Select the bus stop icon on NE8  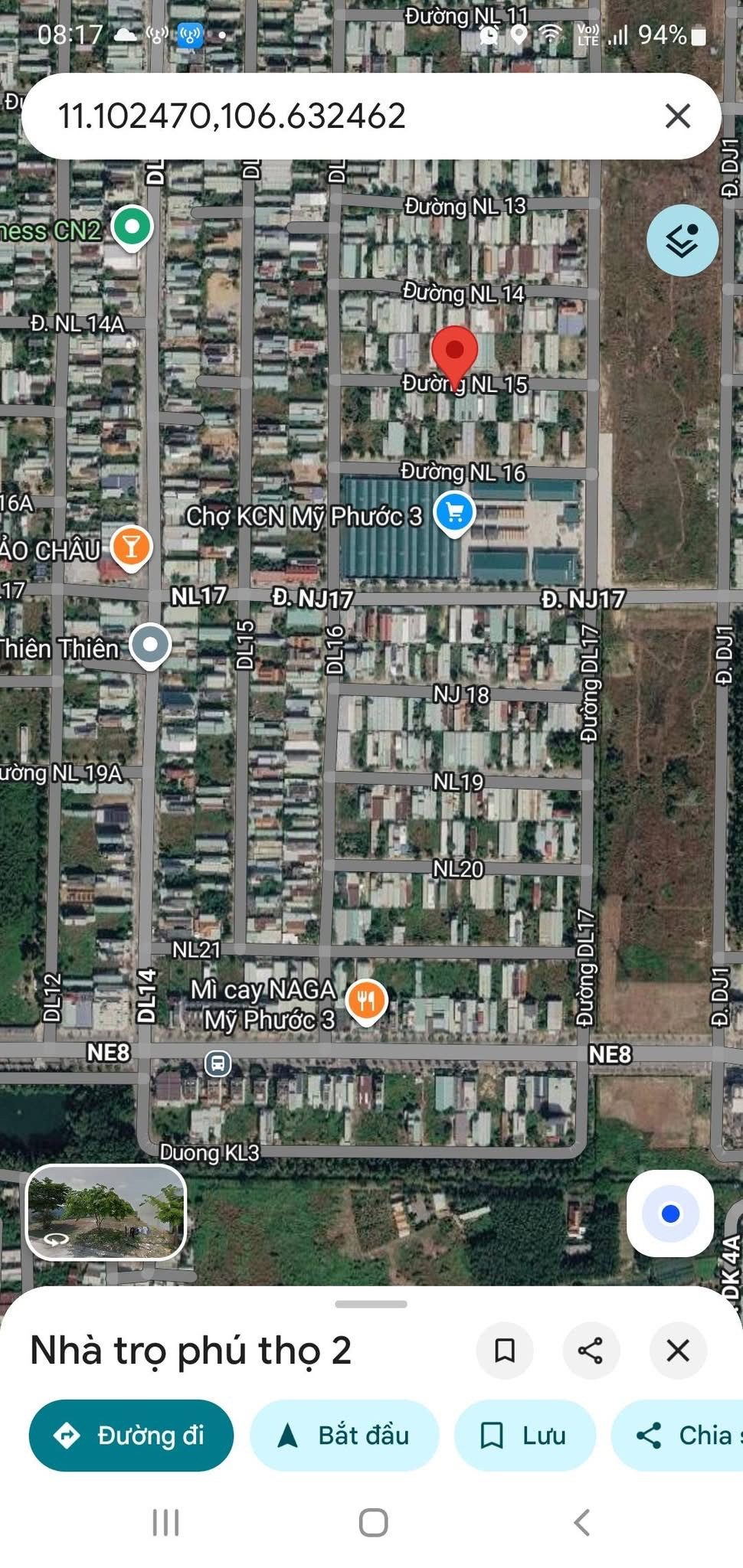(x=218, y=1063)
